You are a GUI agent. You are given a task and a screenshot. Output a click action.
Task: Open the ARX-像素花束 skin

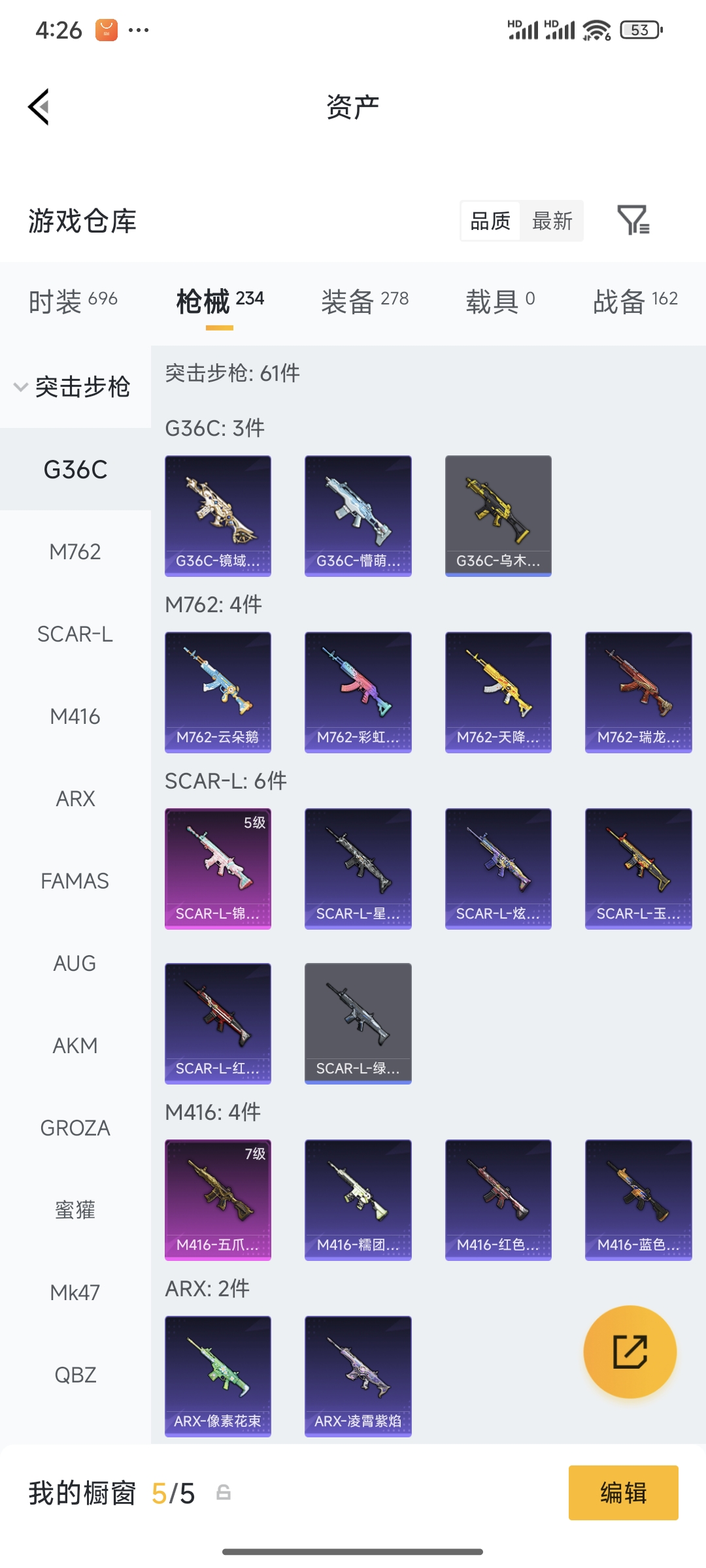(x=218, y=1376)
